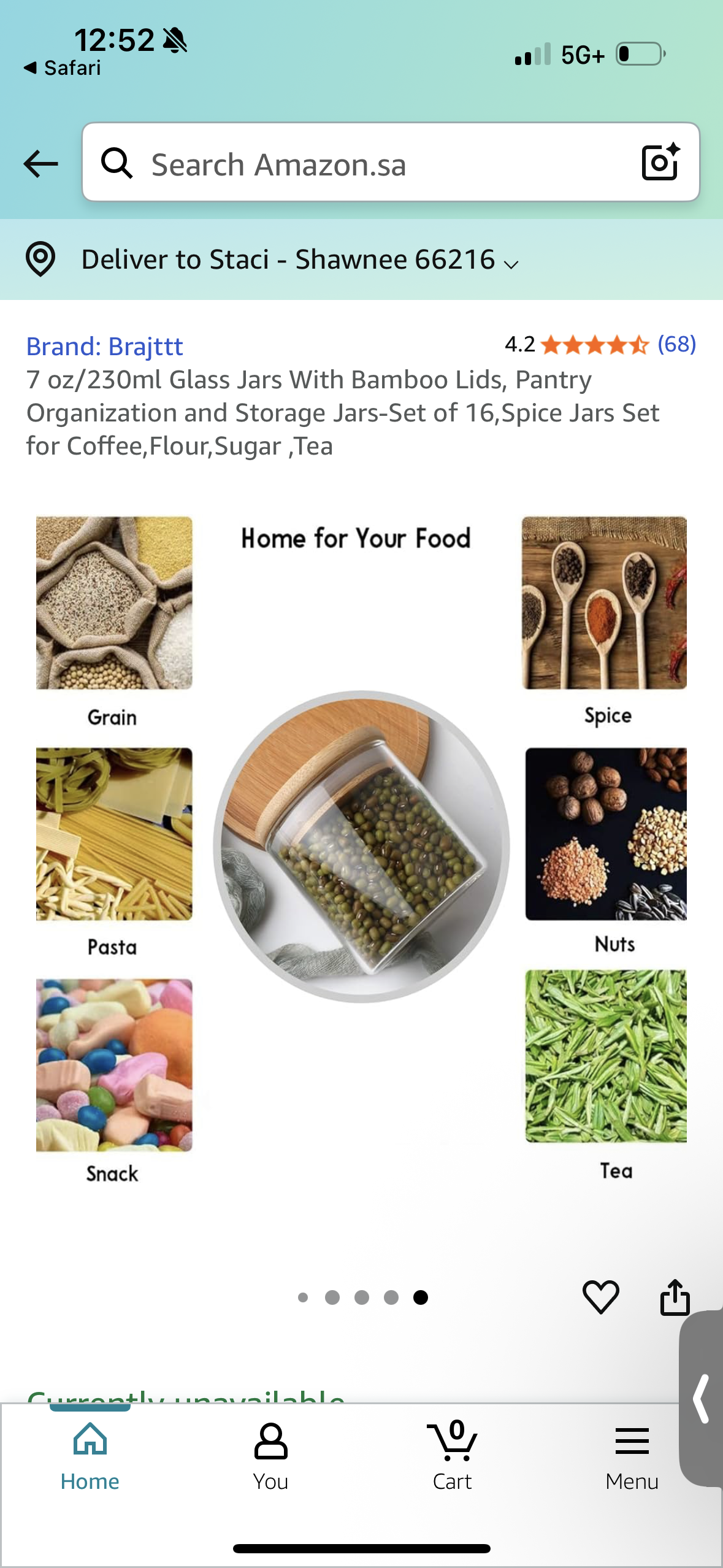The image size is (723, 1568).
Task: Open the 68 customer ratings
Action: (676, 345)
